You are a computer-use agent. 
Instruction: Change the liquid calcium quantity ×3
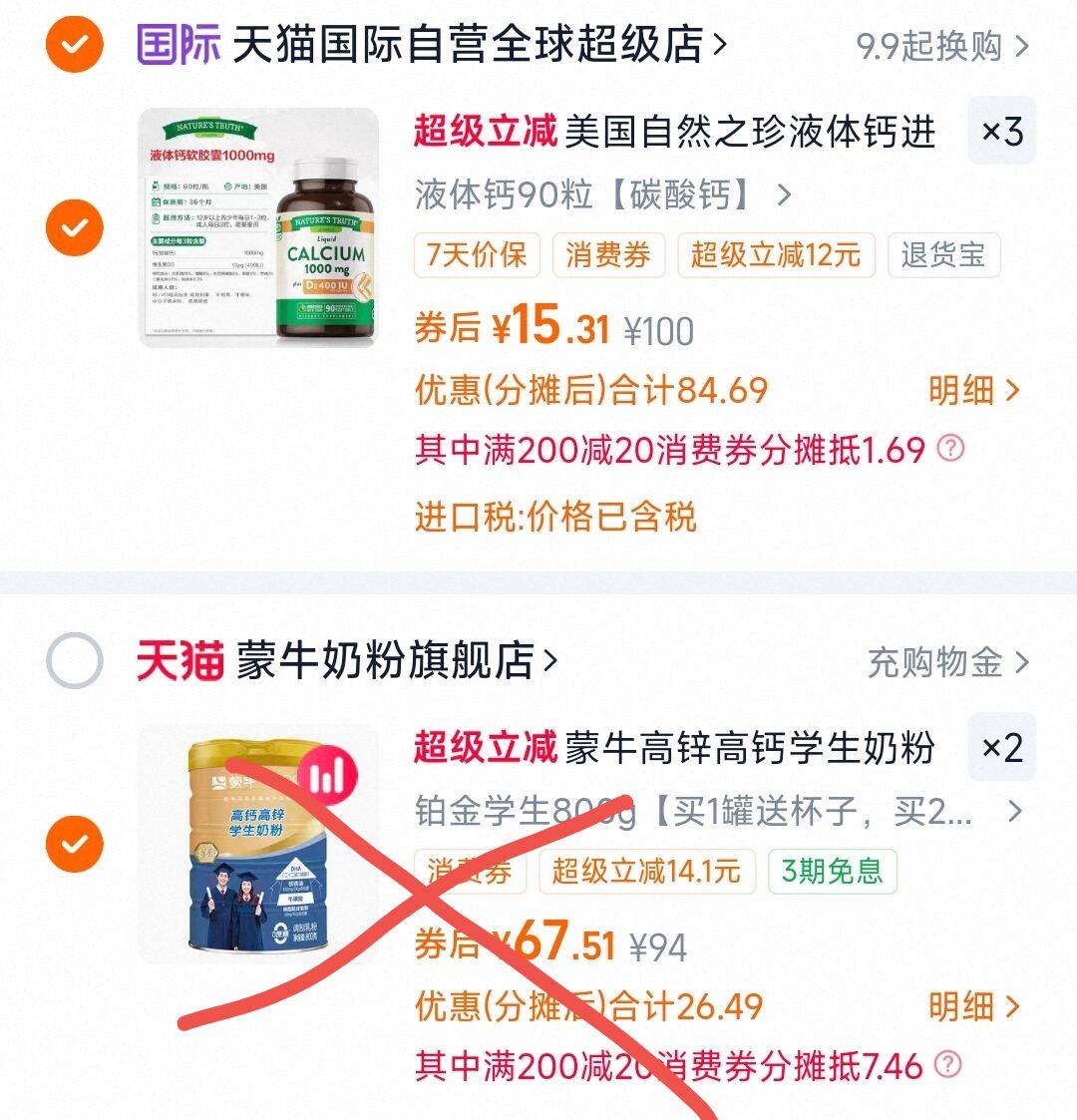(1002, 132)
